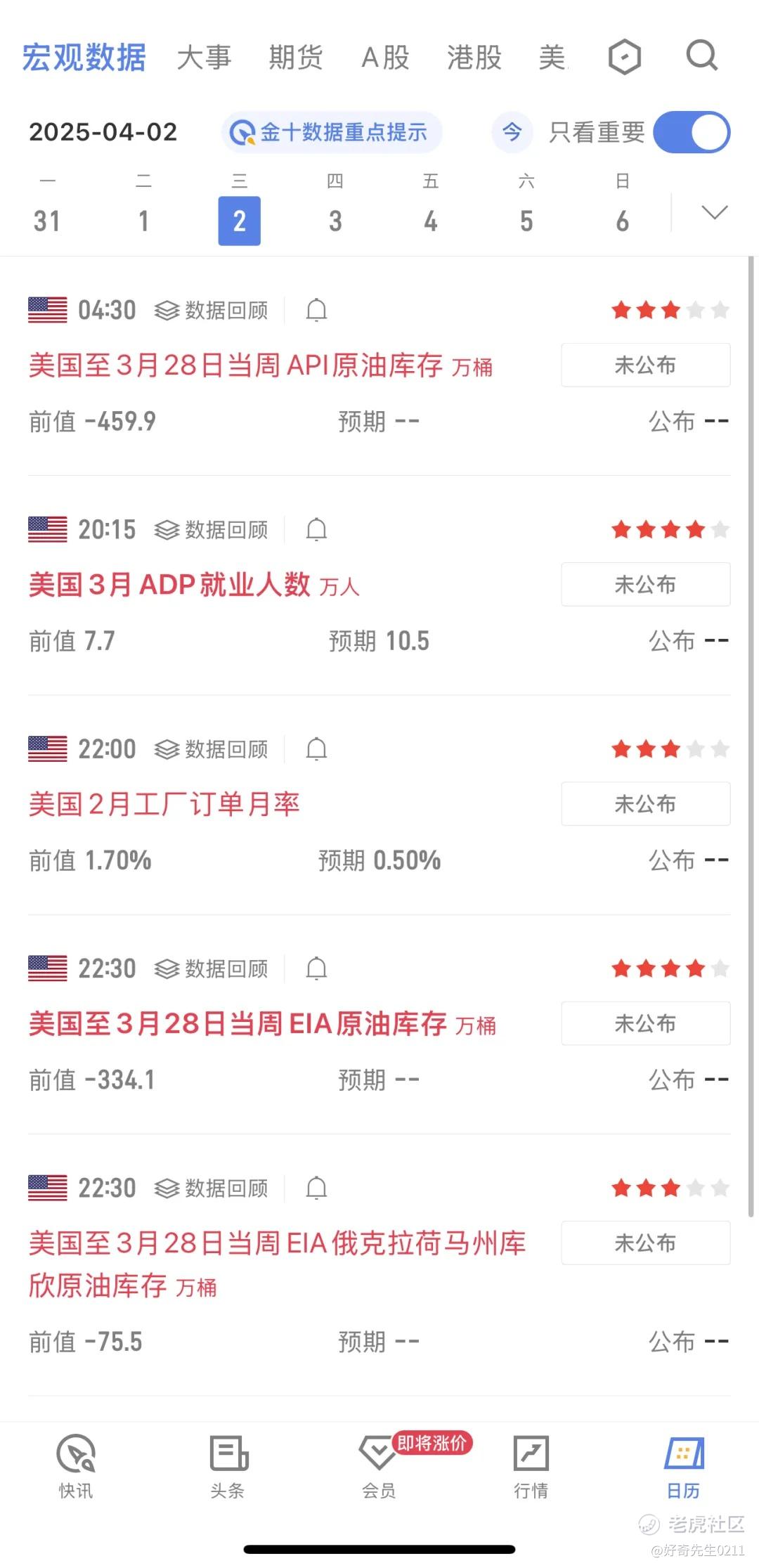
Task: Switch to the 港股 tab
Action: [x=474, y=58]
